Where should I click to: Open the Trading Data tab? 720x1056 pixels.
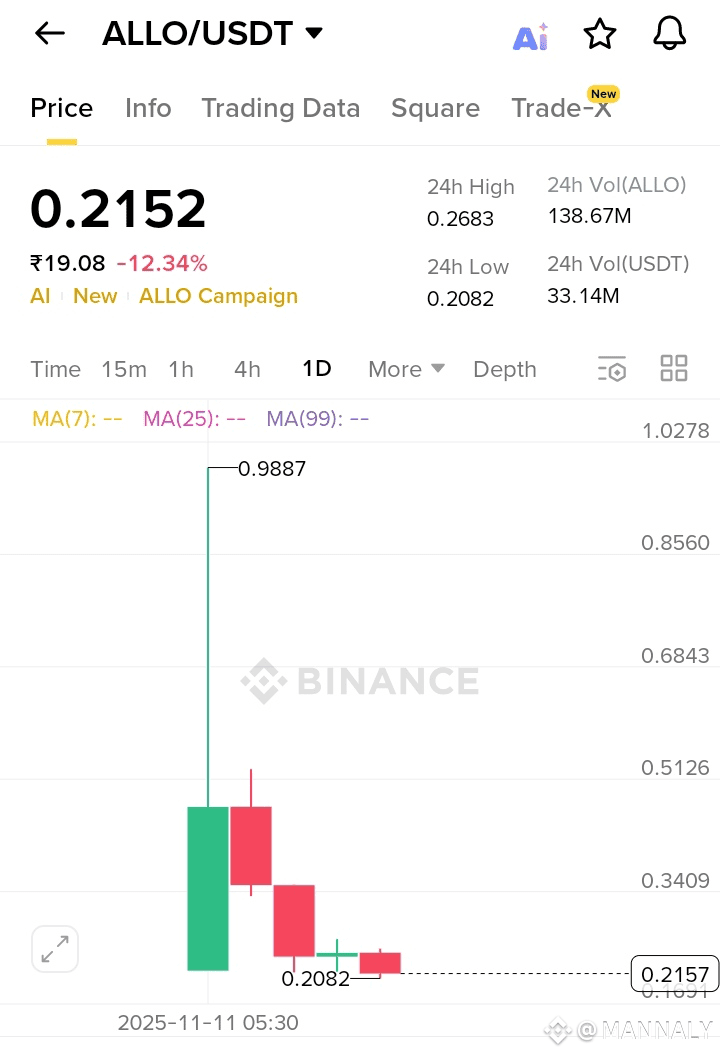pyautogui.click(x=281, y=108)
